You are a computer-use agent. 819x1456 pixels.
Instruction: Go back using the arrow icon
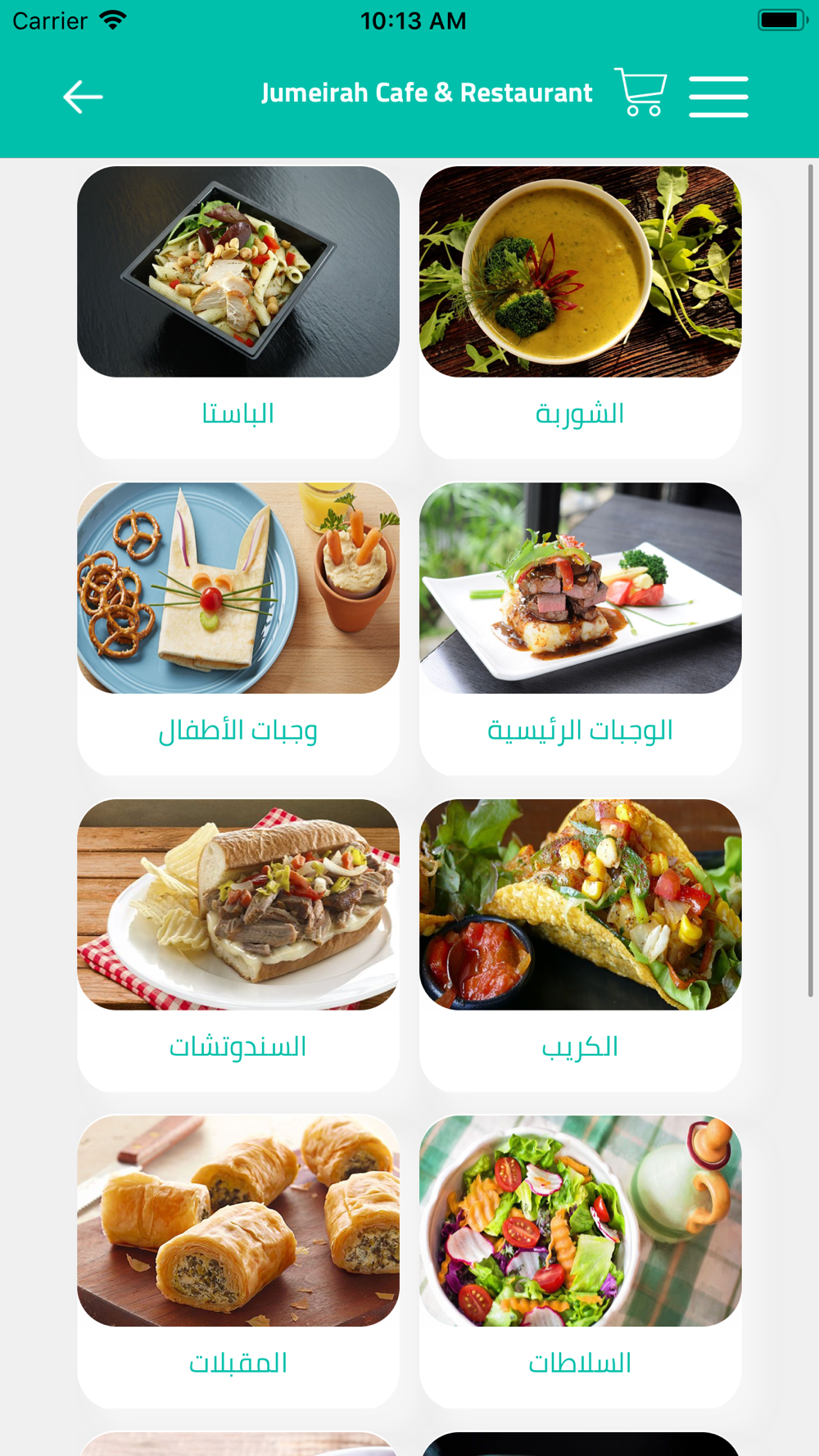click(x=83, y=97)
